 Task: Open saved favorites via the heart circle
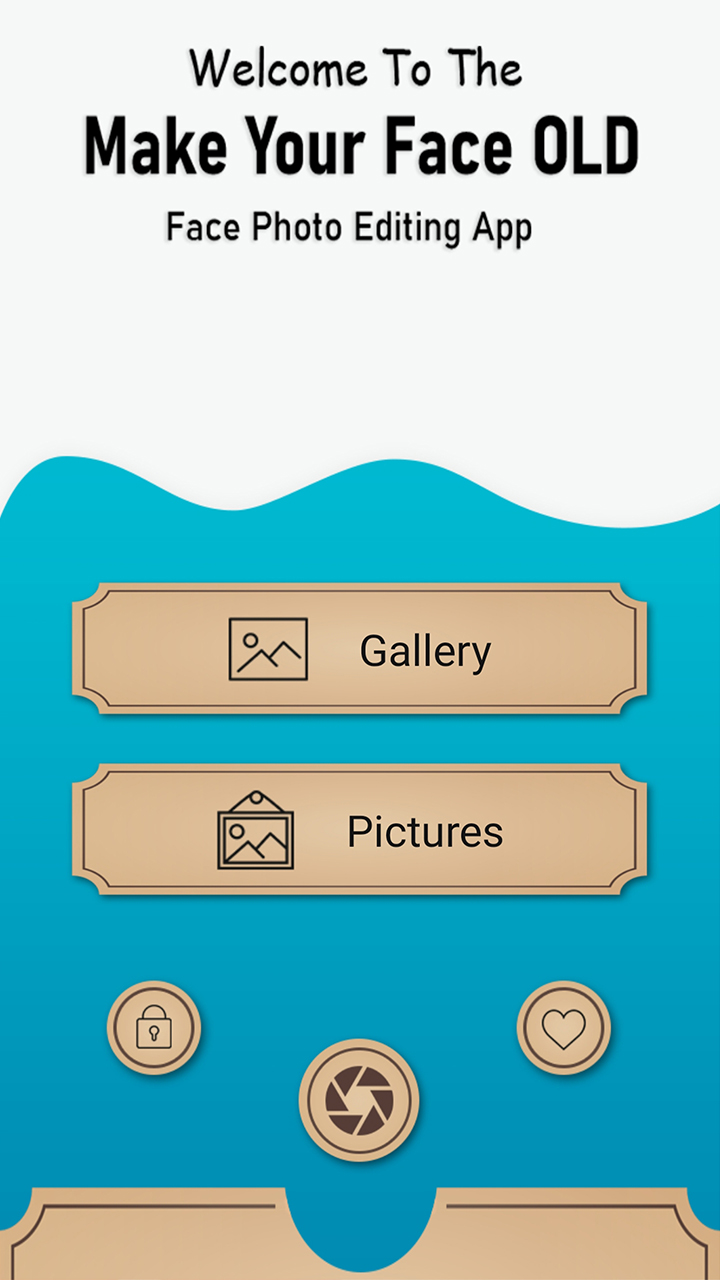[x=563, y=1028]
